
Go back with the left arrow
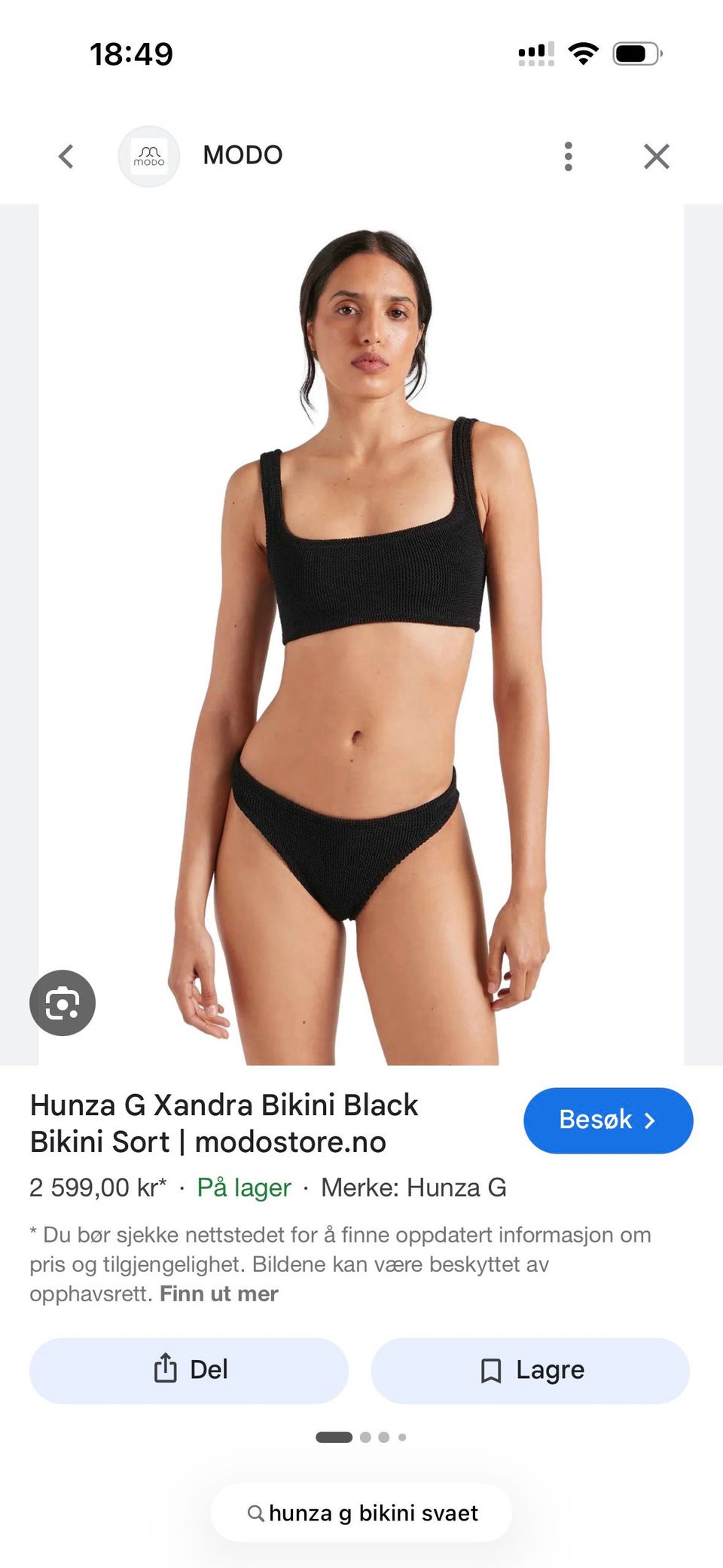(x=66, y=157)
